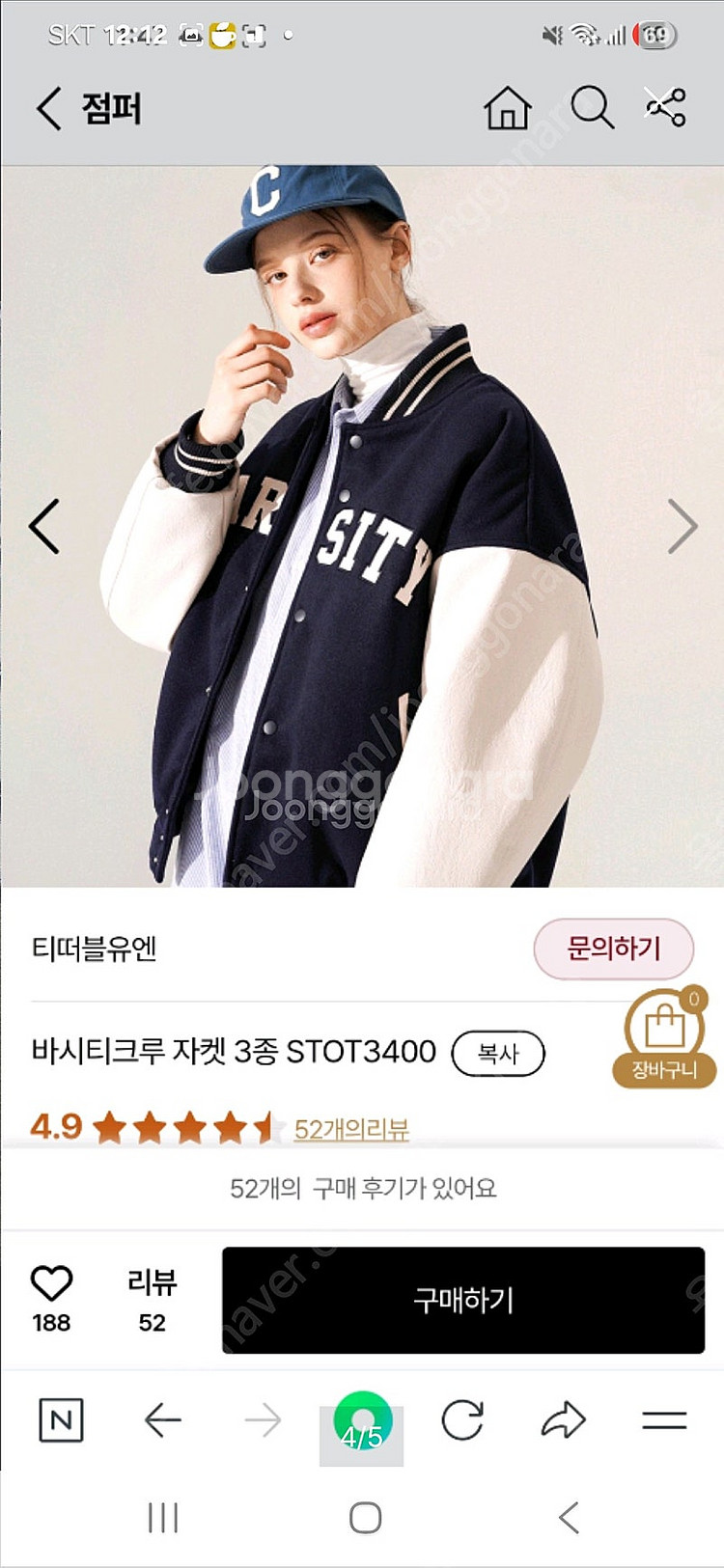
Task: Open the 장바구니 cart
Action: [663, 1038]
